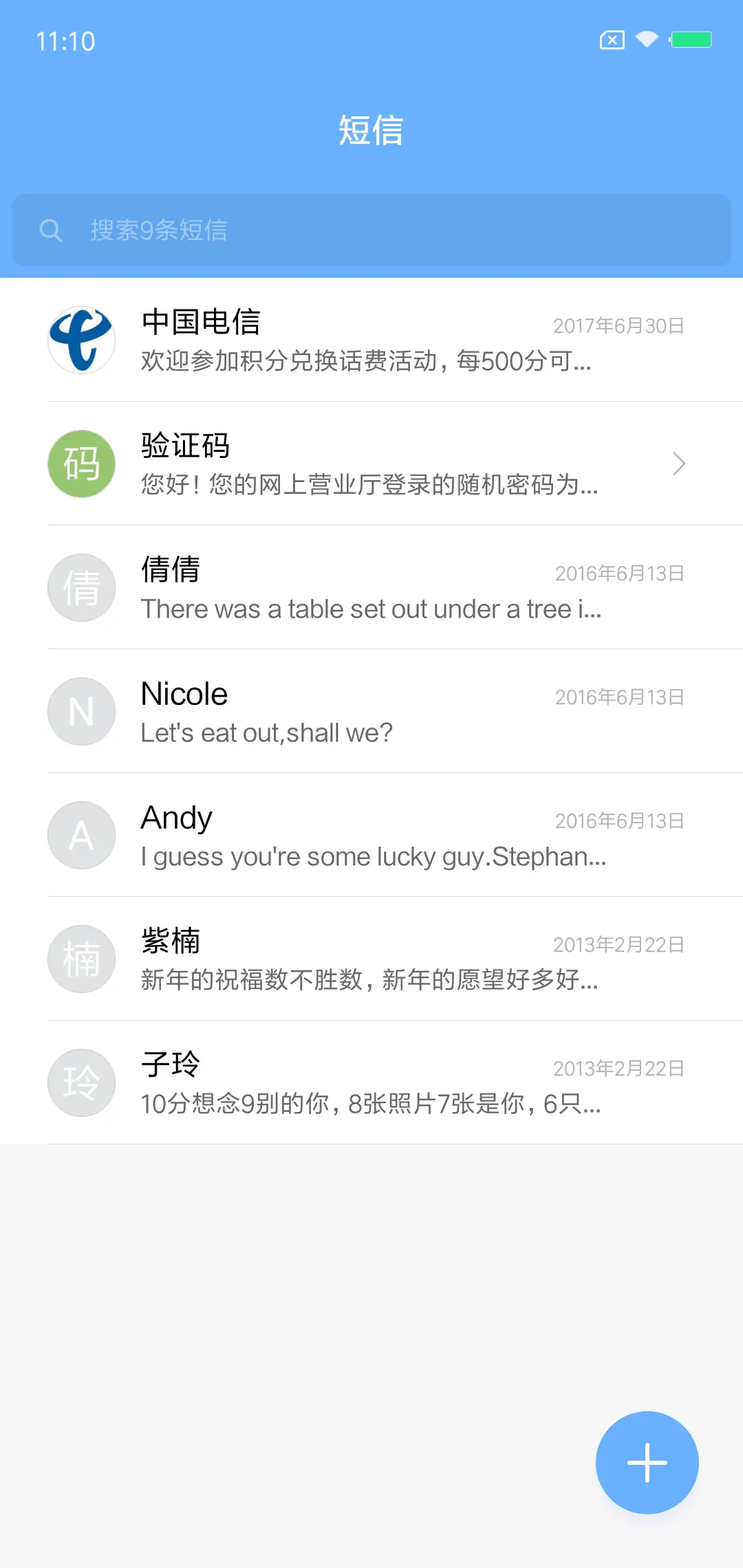Start a new message with the plus button
Image resolution: width=743 pixels, height=1568 pixels.
[x=646, y=1462]
